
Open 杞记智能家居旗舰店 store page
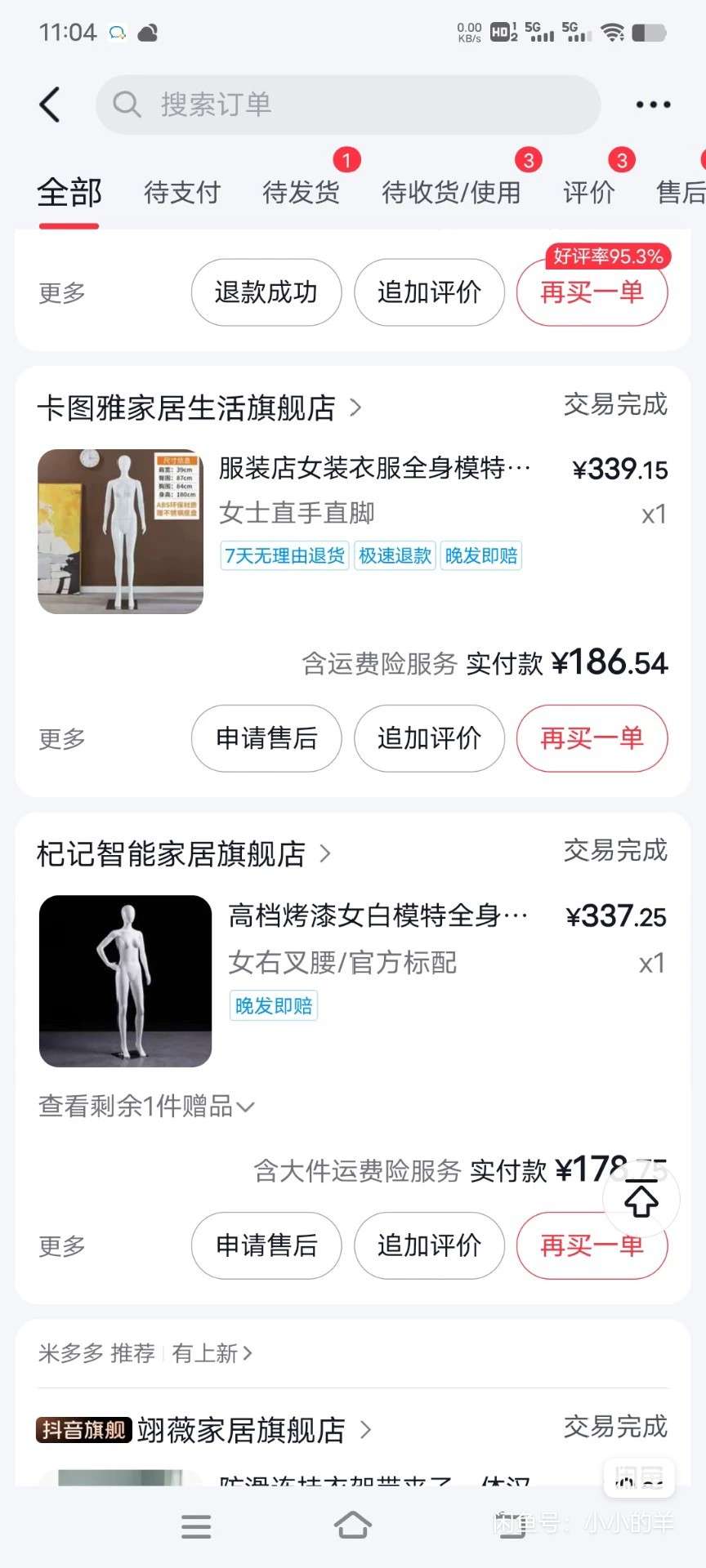[x=183, y=854]
